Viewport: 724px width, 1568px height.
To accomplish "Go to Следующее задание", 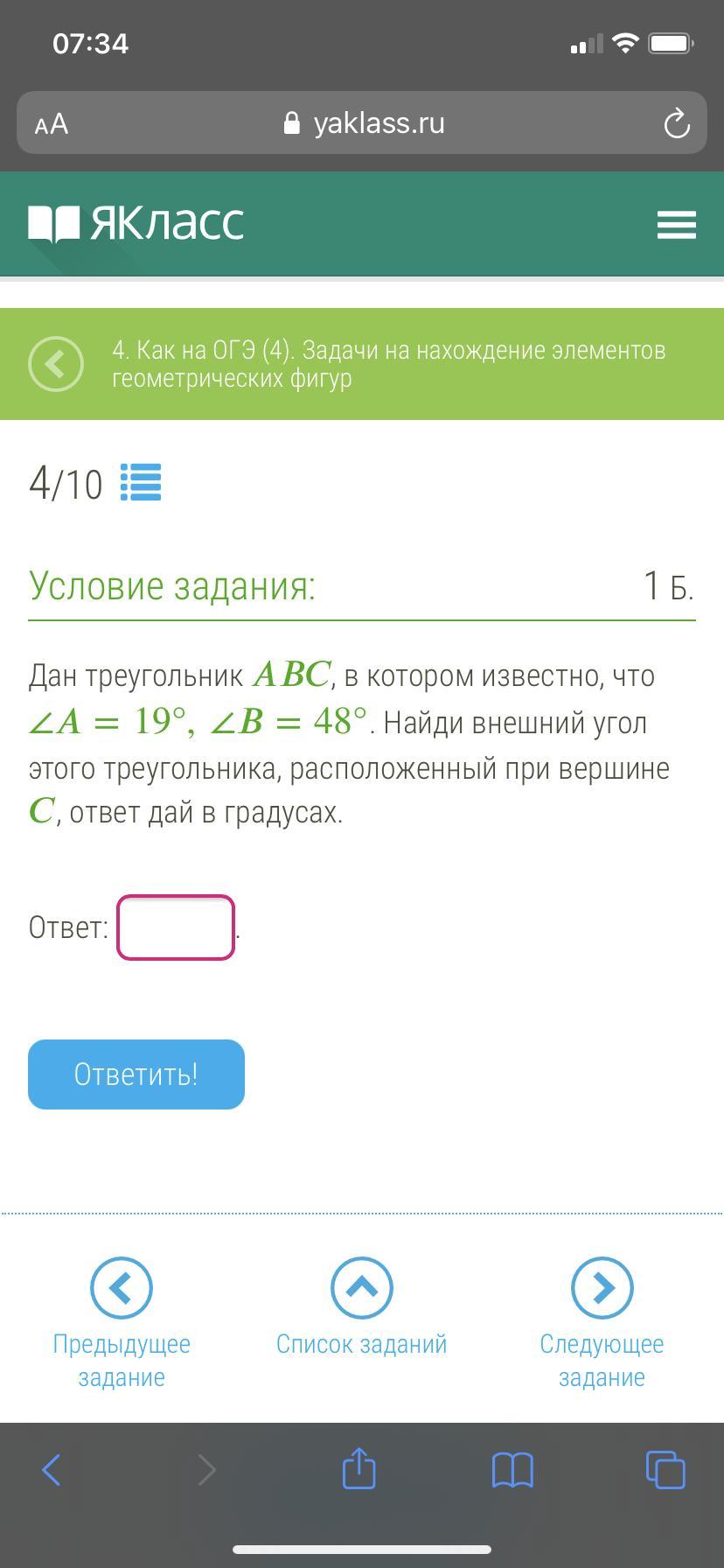I will 602,1324.
